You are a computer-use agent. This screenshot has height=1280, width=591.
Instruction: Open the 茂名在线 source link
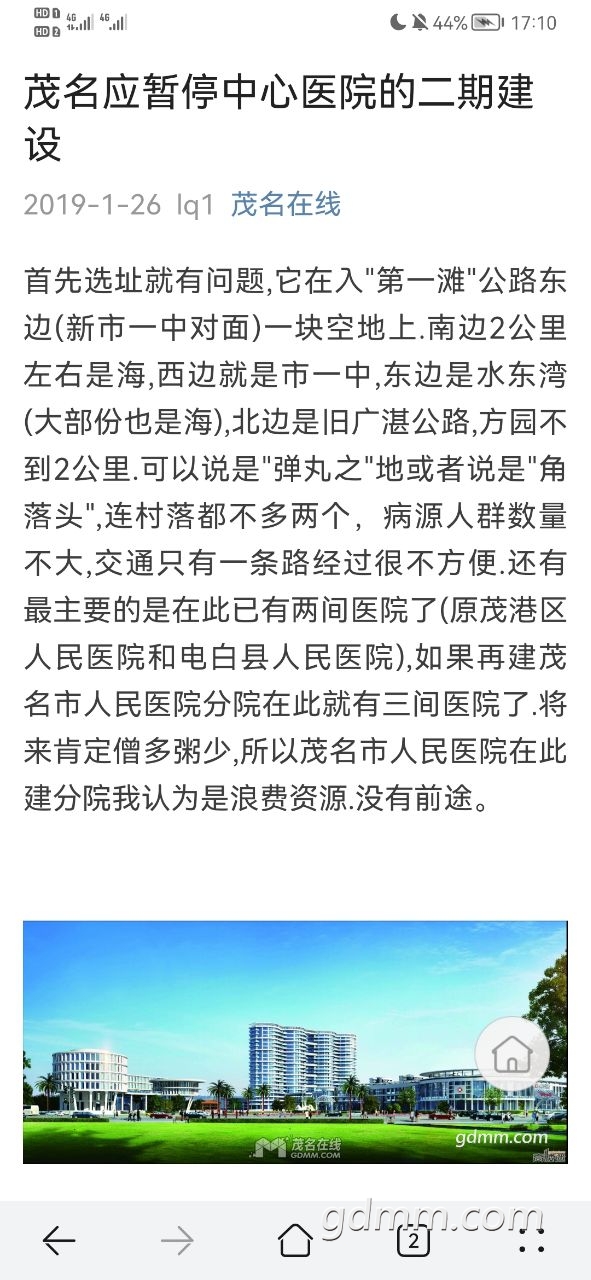click(286, 205)
